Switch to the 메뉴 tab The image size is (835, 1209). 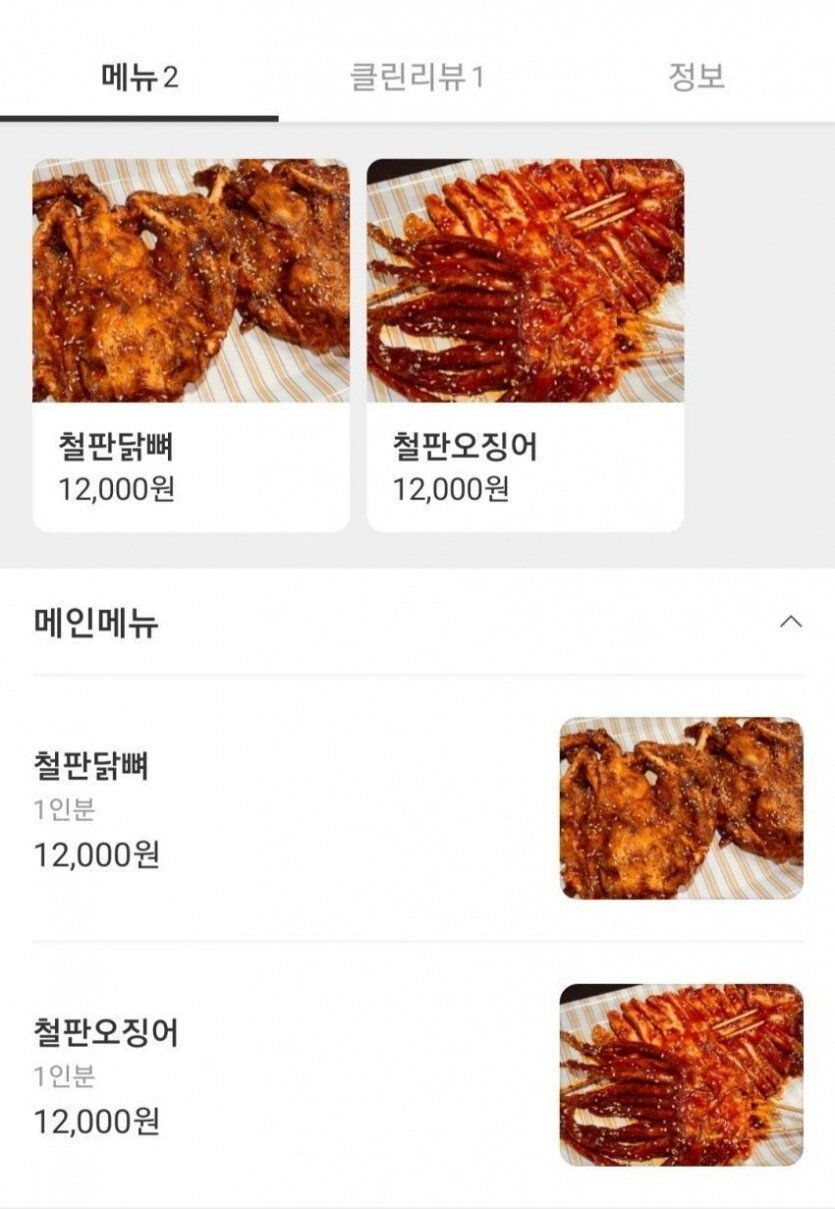[x=140, y=77]
